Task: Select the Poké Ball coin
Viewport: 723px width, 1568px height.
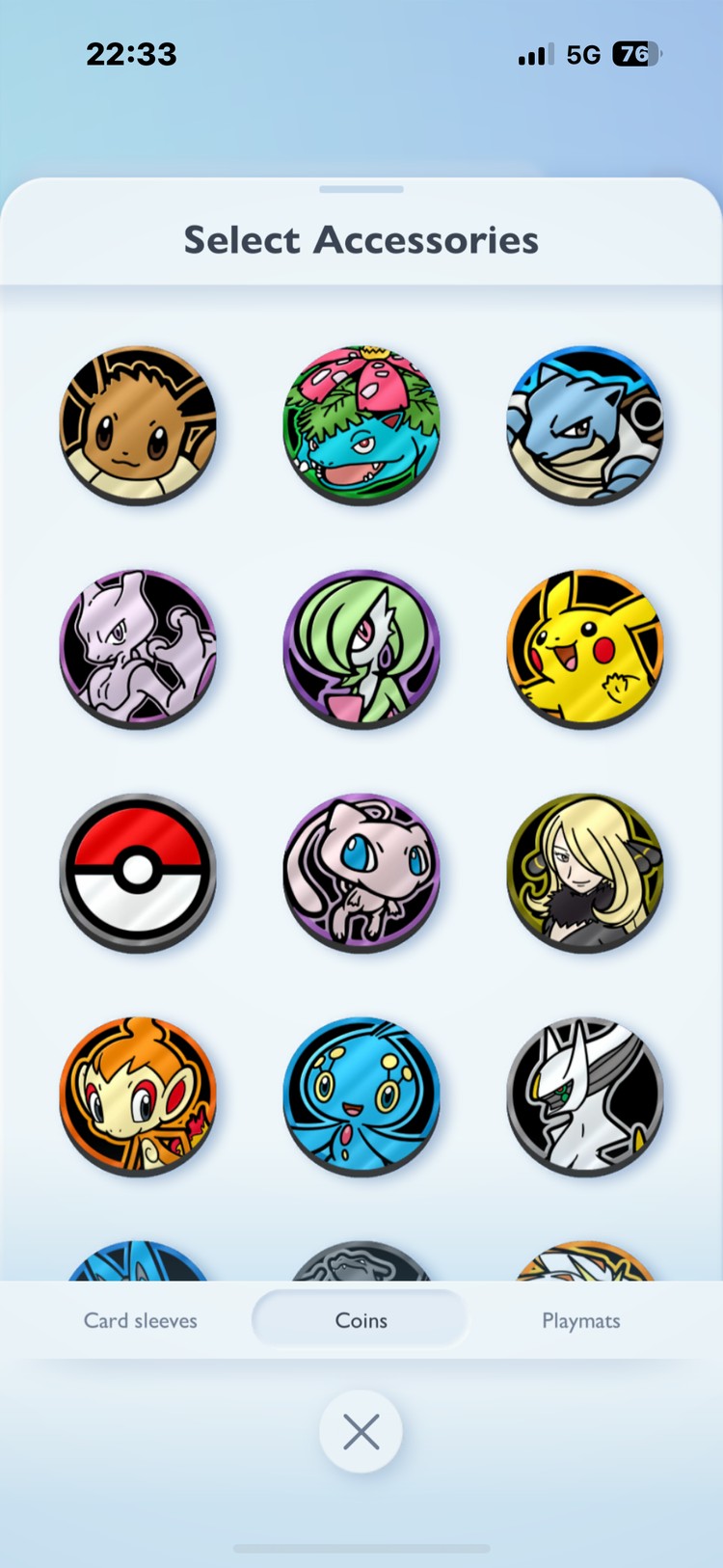Action: click(x=138, y=873)
